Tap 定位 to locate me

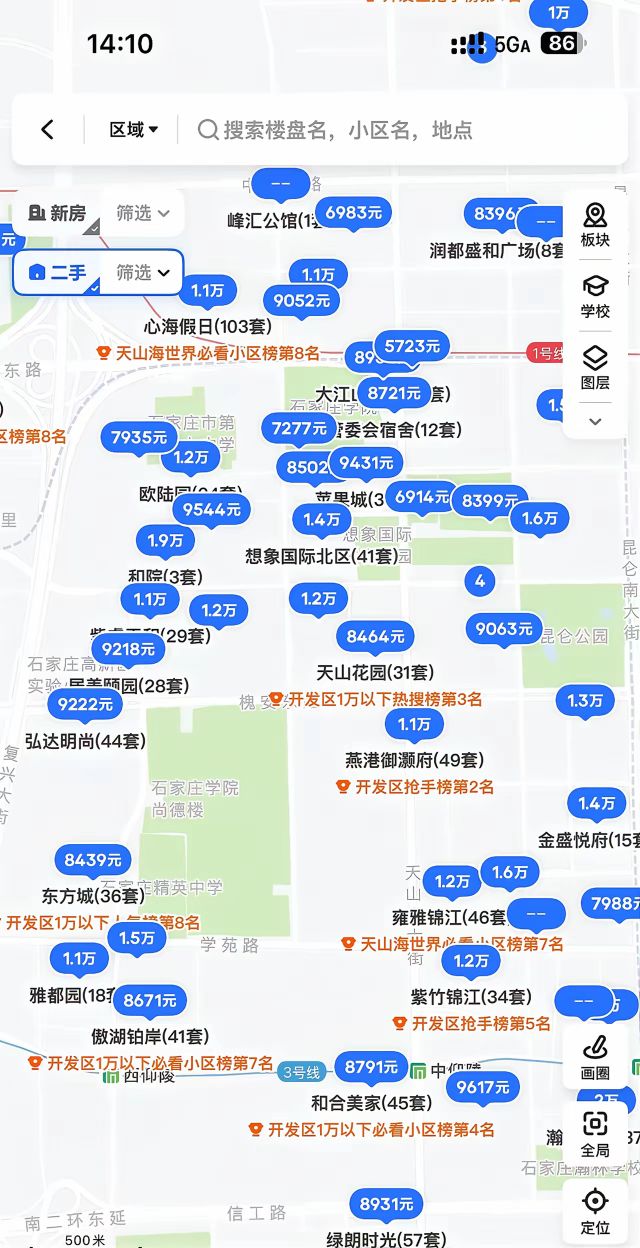click(595, 1210)
